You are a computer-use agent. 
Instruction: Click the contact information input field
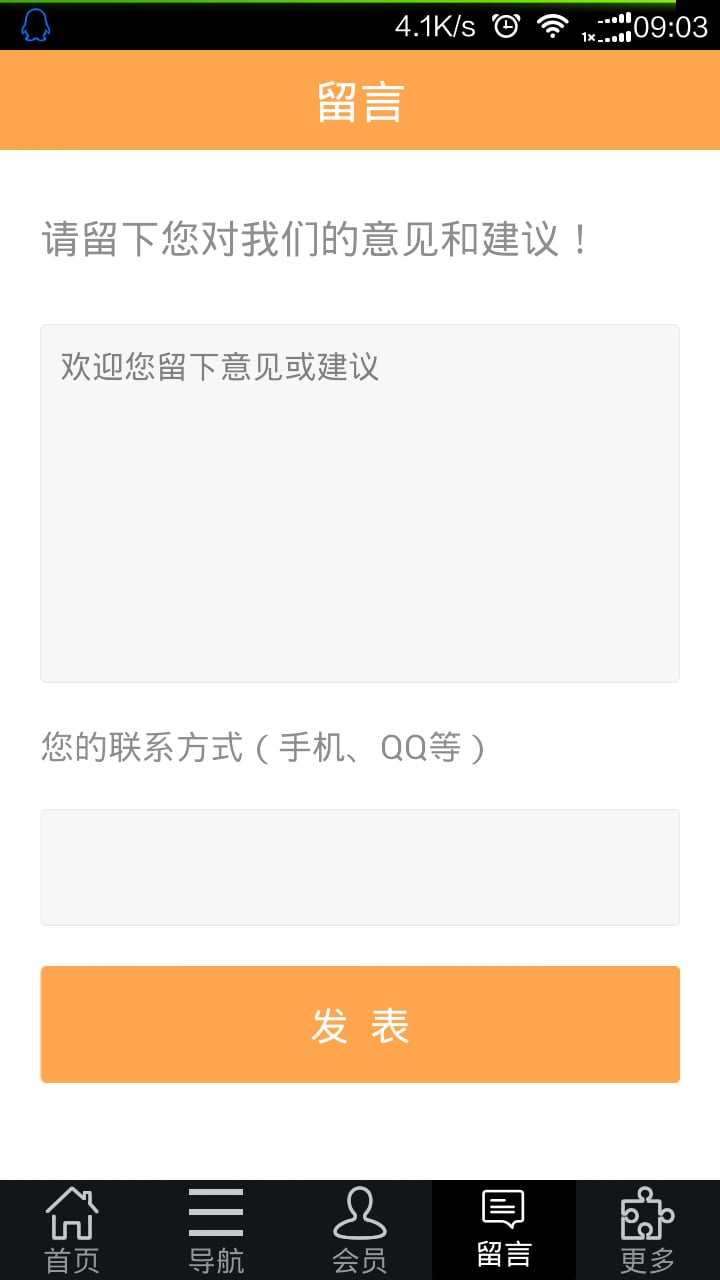(x=360, y=866)
